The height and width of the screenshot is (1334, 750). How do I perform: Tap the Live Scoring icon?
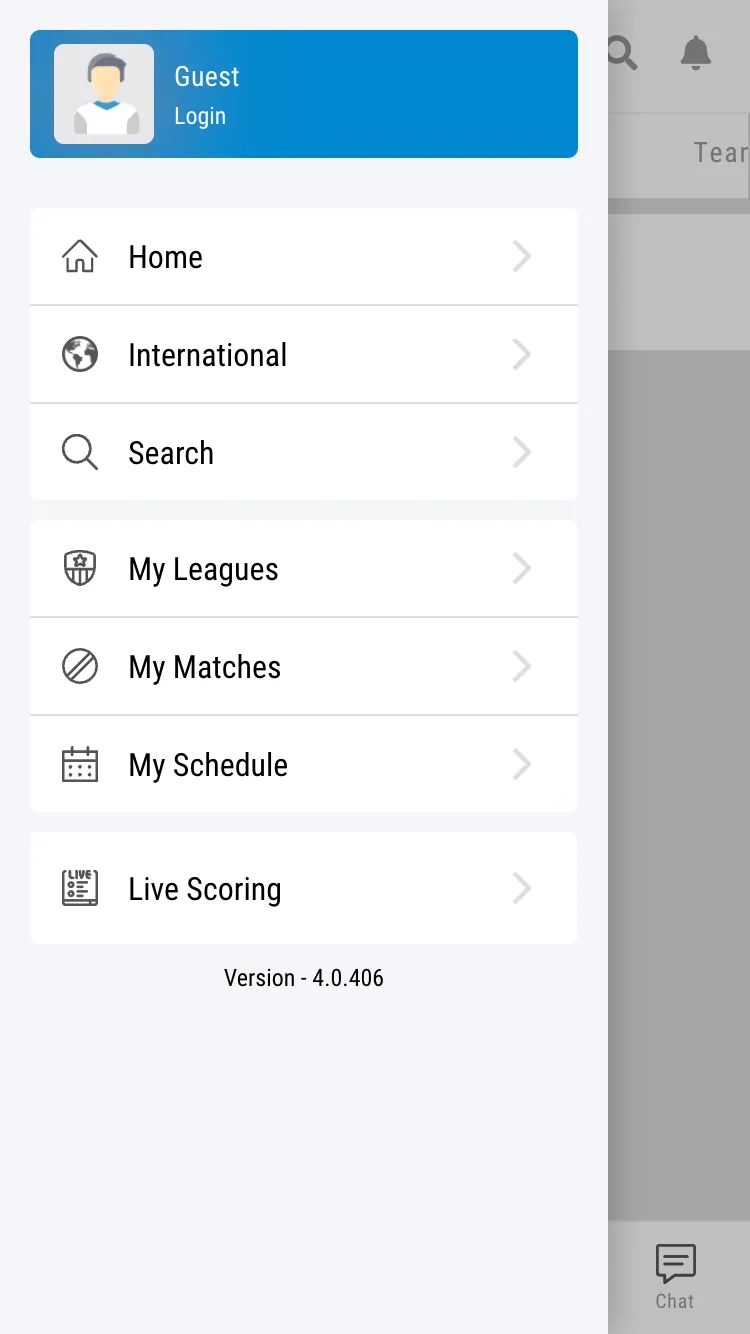(x=79, y=887)
